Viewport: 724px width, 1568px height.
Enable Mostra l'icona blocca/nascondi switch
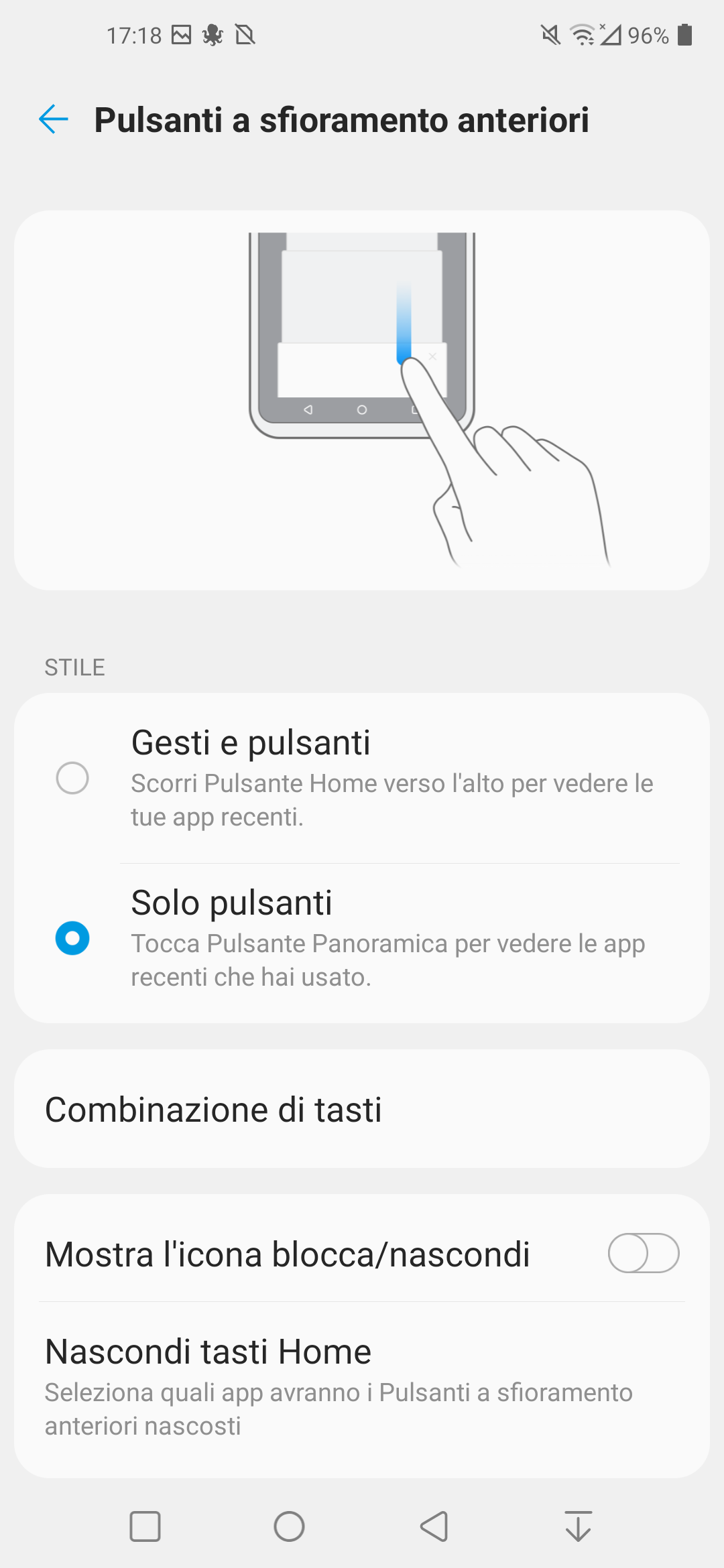click(x=644, y=1253)
